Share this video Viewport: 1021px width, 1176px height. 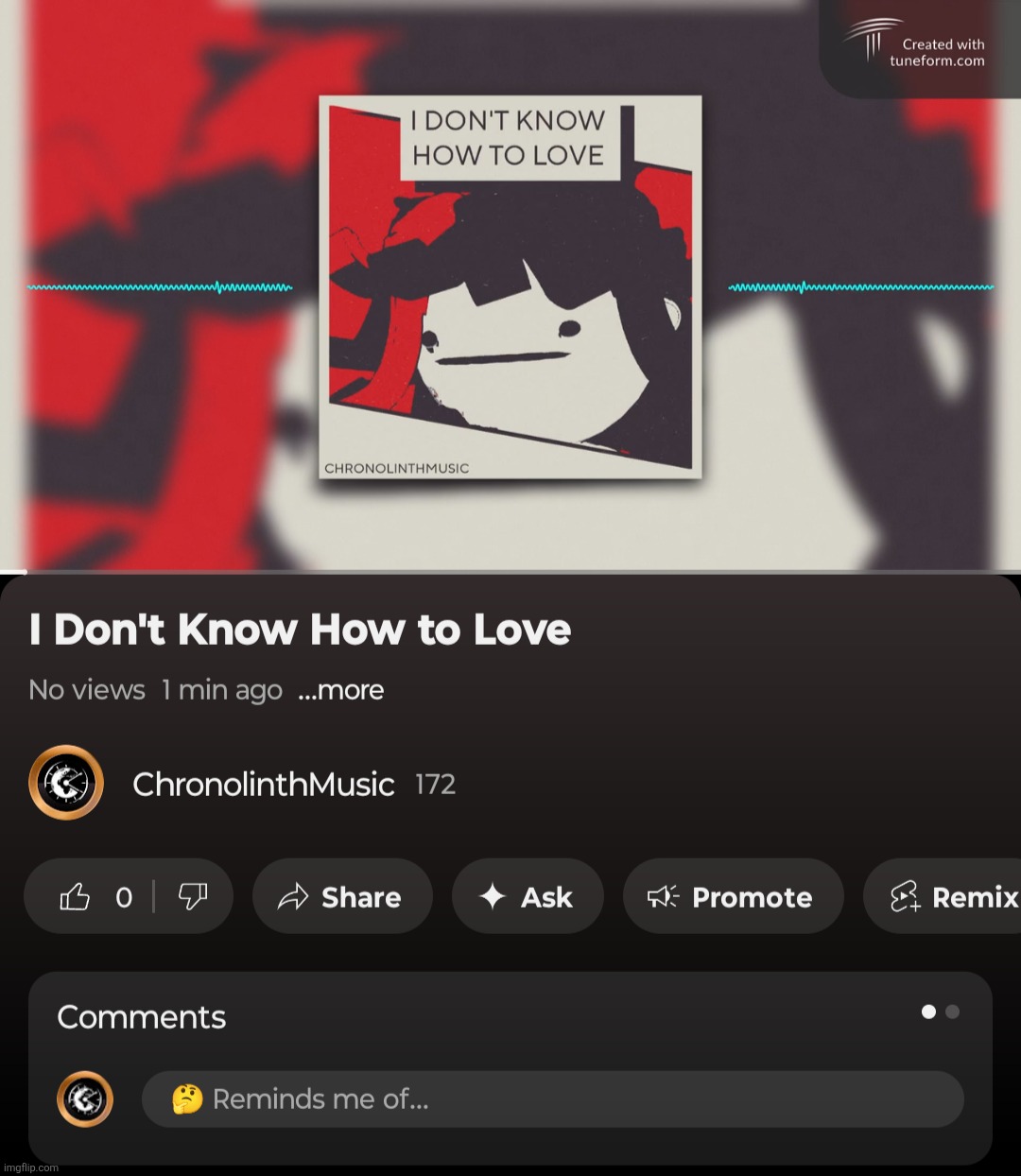[342, 897]
